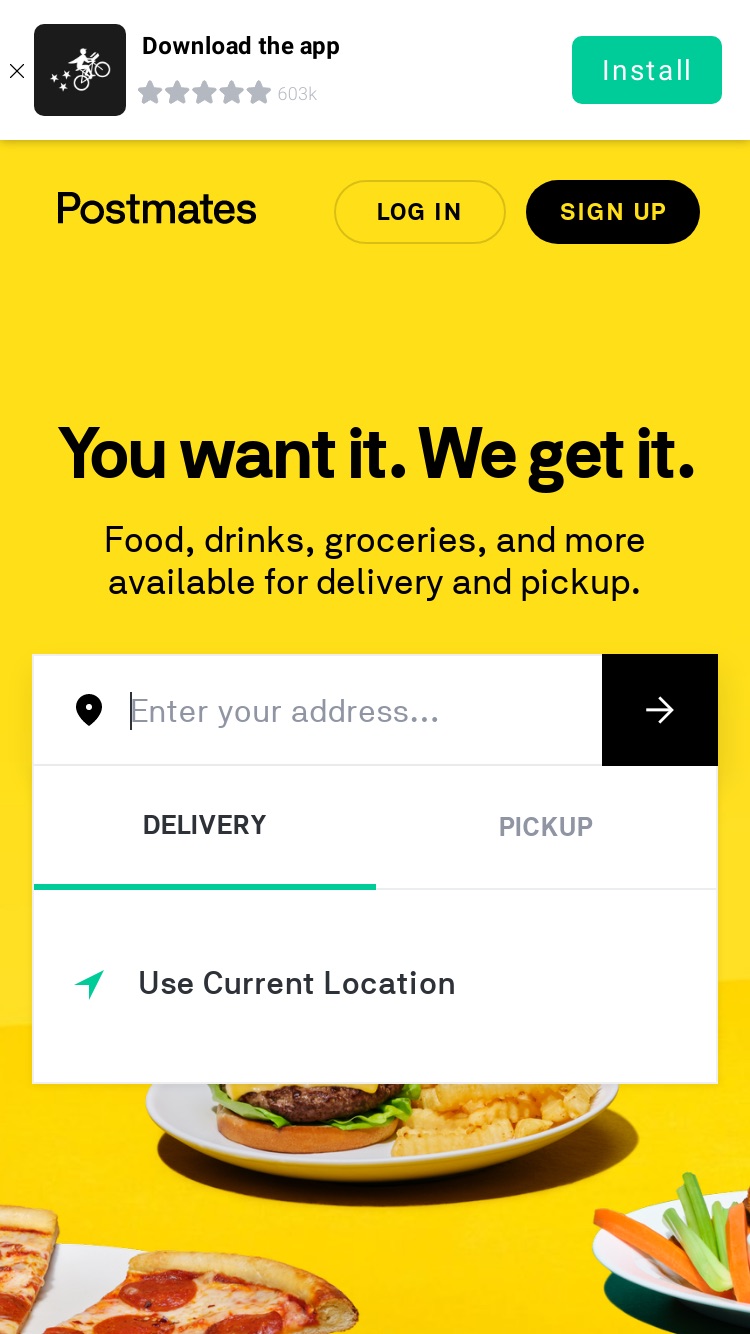Dismiss the Download the app banner
Image resolution: width=750 pixels, height=1334 pixels.
click(x=17, y=71)
